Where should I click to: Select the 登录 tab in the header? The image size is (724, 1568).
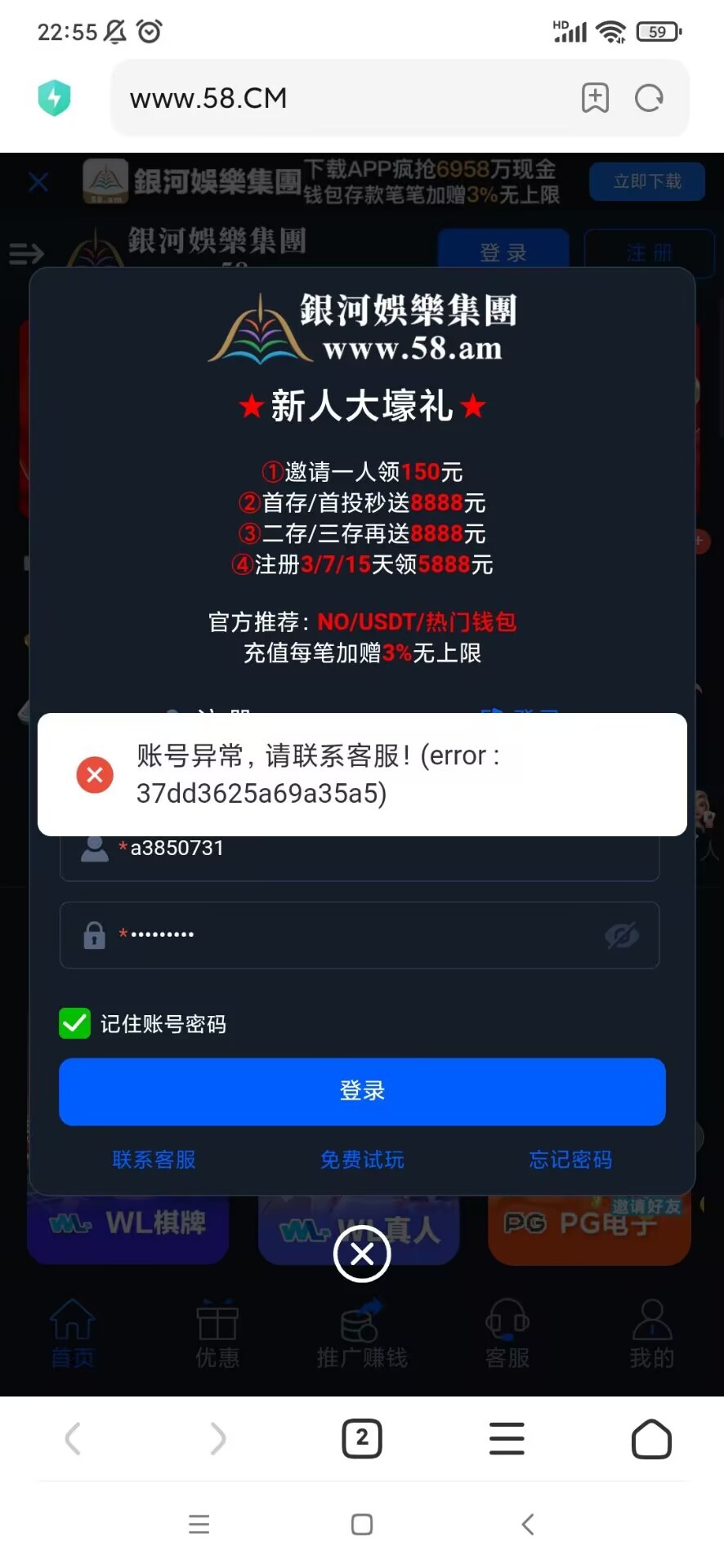coord(503,253)
